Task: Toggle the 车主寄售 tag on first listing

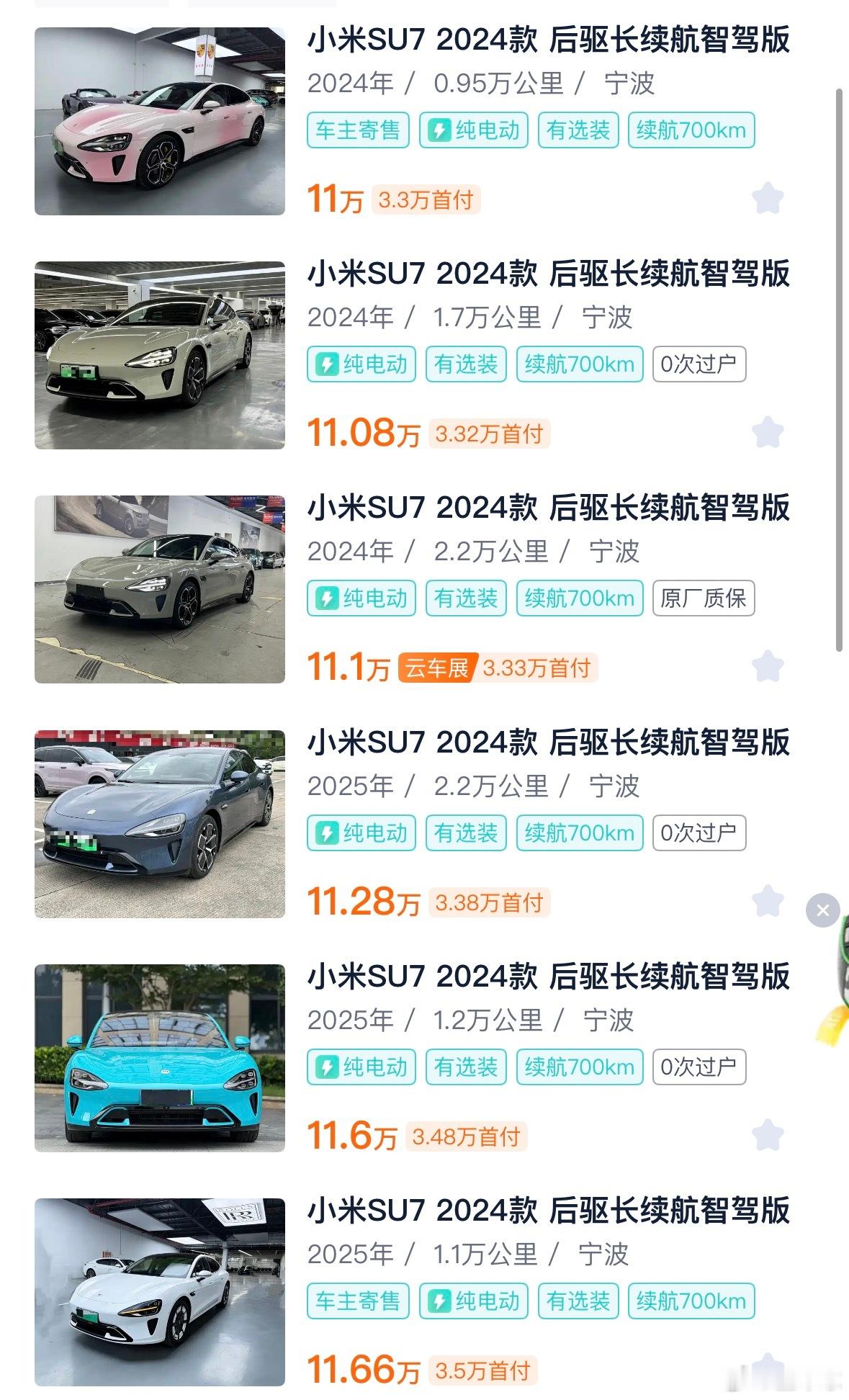Action: (x=358, y=130)
